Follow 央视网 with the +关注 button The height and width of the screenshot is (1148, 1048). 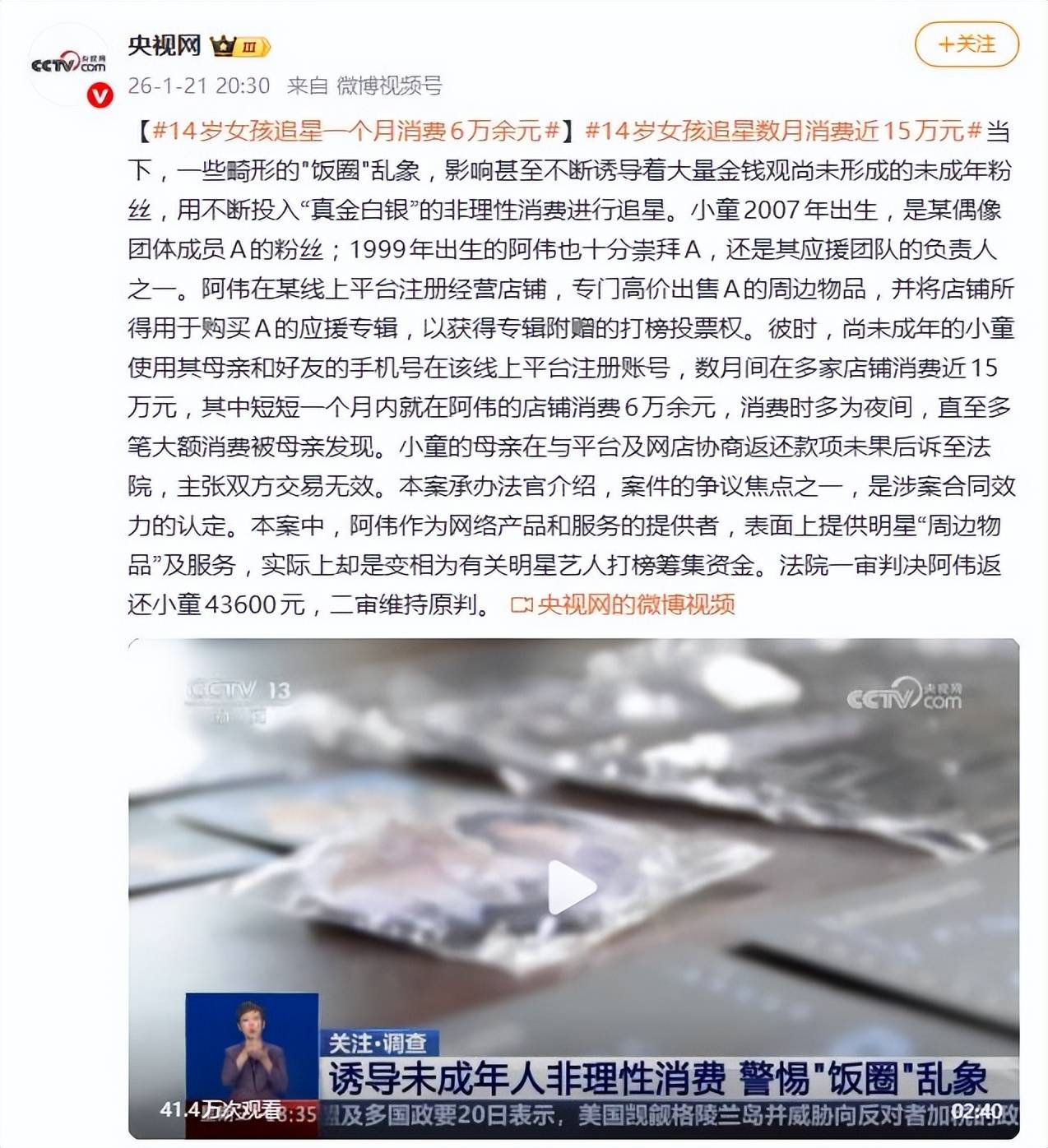pos(967,44)
